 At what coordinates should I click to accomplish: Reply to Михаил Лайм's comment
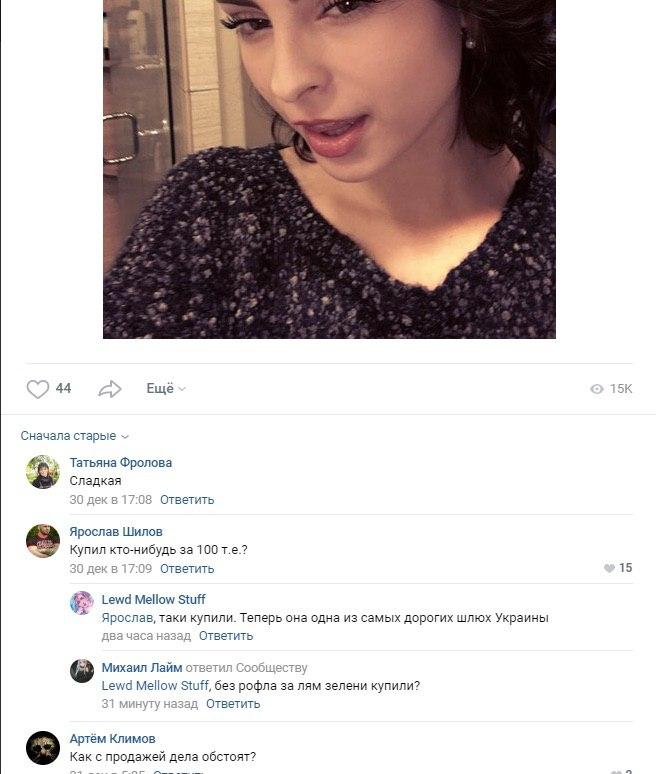click(x=232, y=704)
